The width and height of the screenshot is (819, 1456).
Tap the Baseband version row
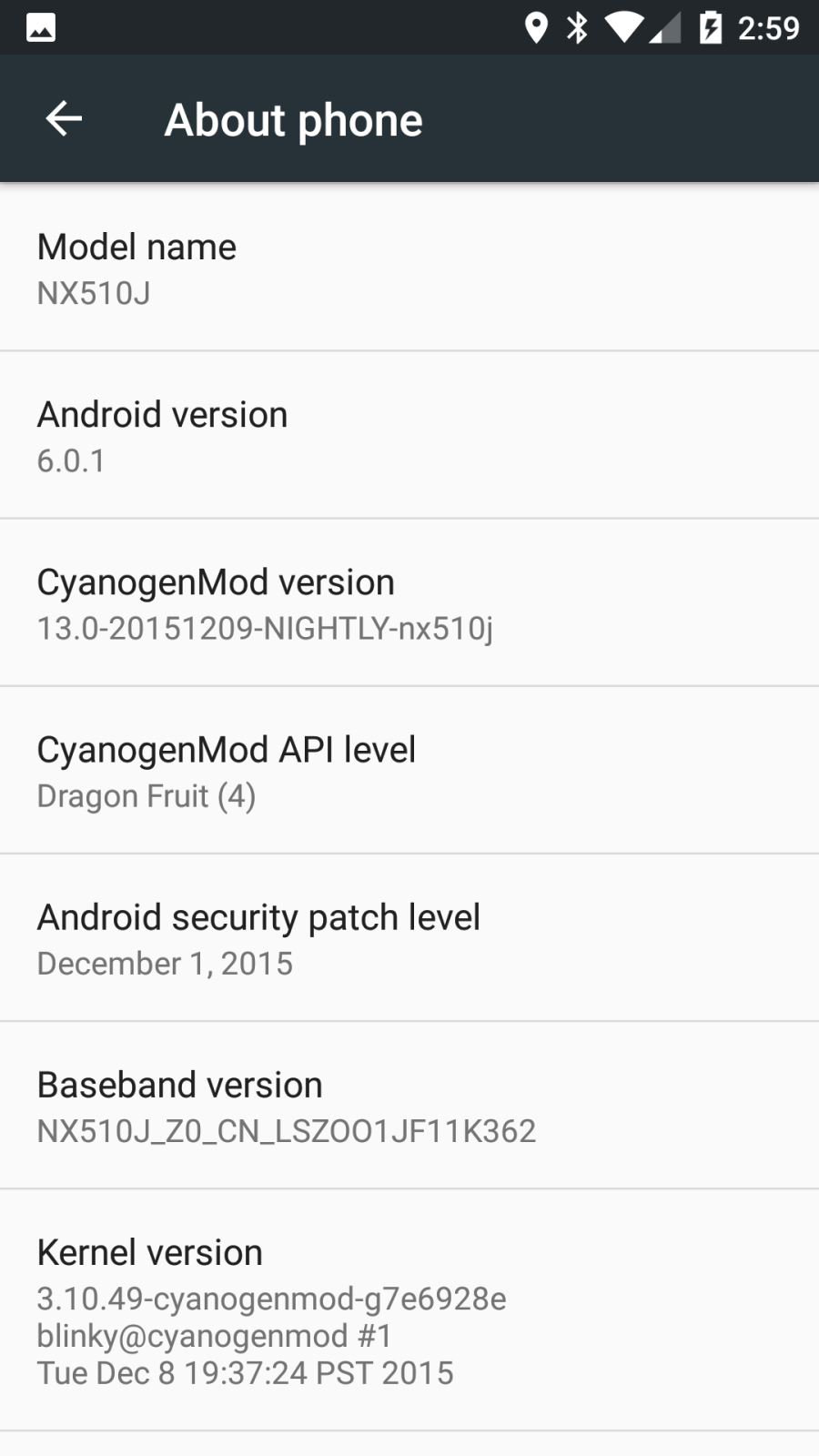[409, 1106]
